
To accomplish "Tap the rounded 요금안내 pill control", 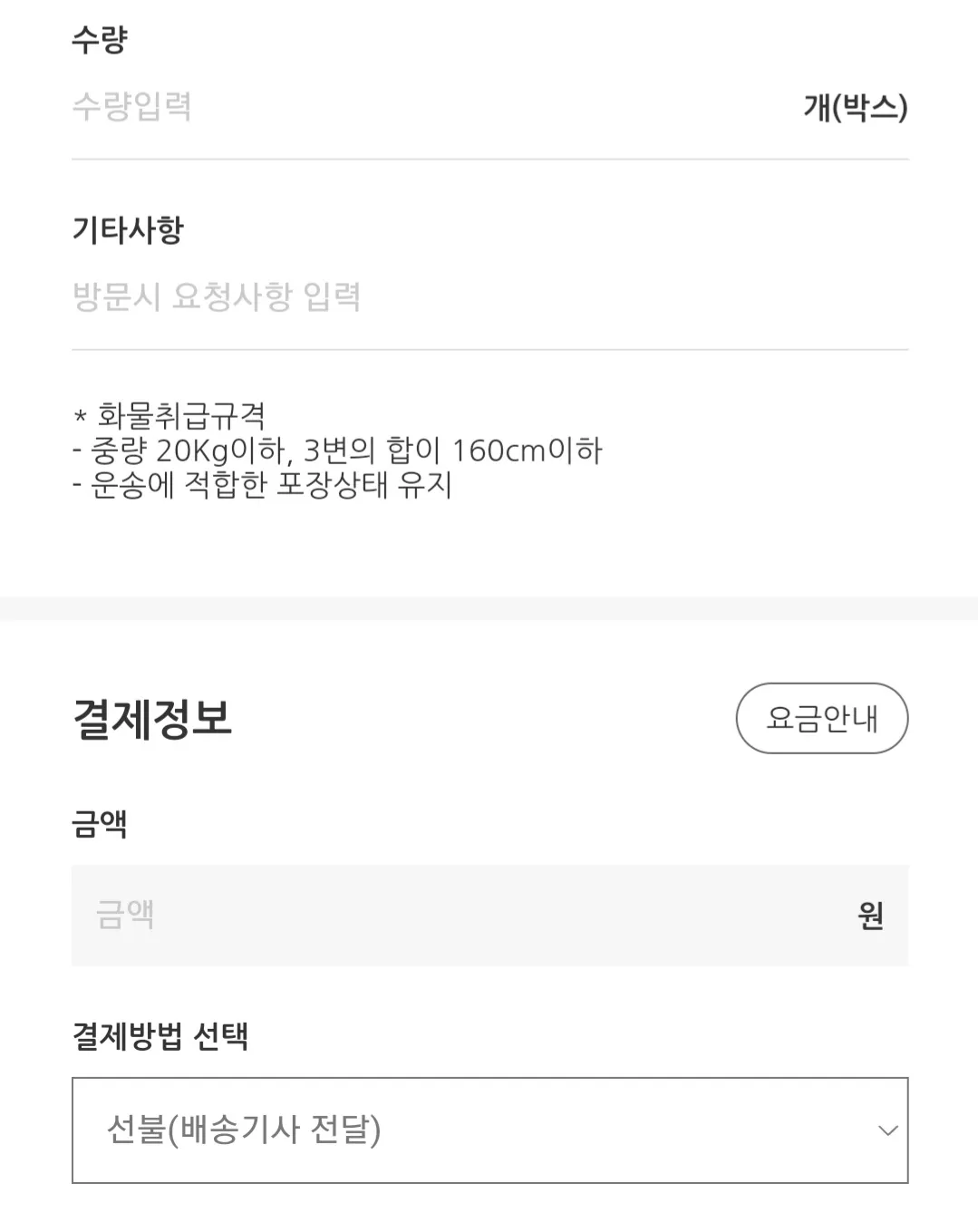I will [x=821, y=718].
